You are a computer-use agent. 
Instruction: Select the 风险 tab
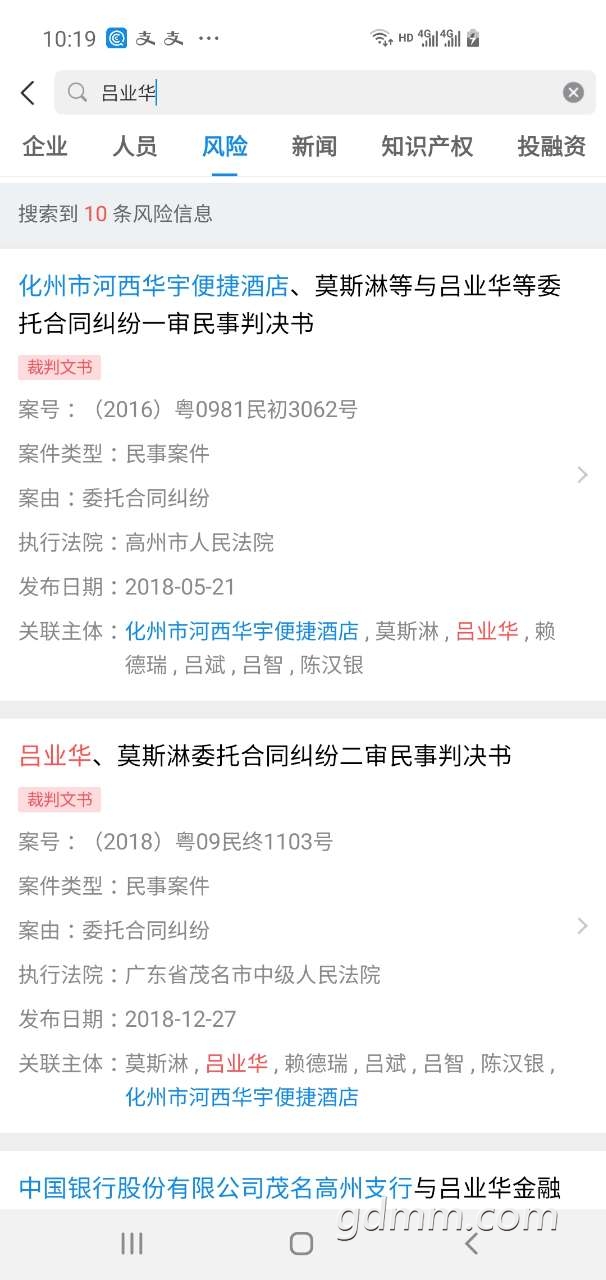[224, 147]
